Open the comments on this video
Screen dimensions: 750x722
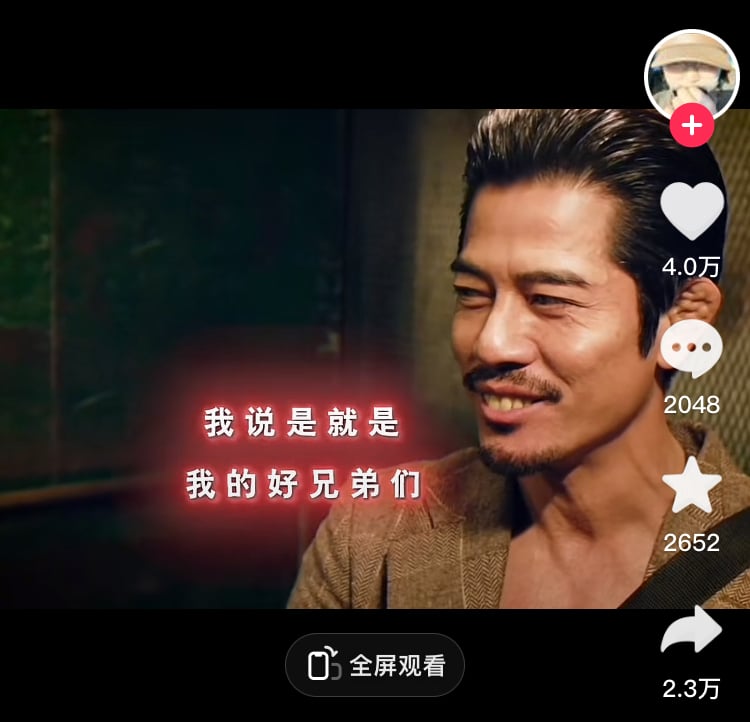692,349
